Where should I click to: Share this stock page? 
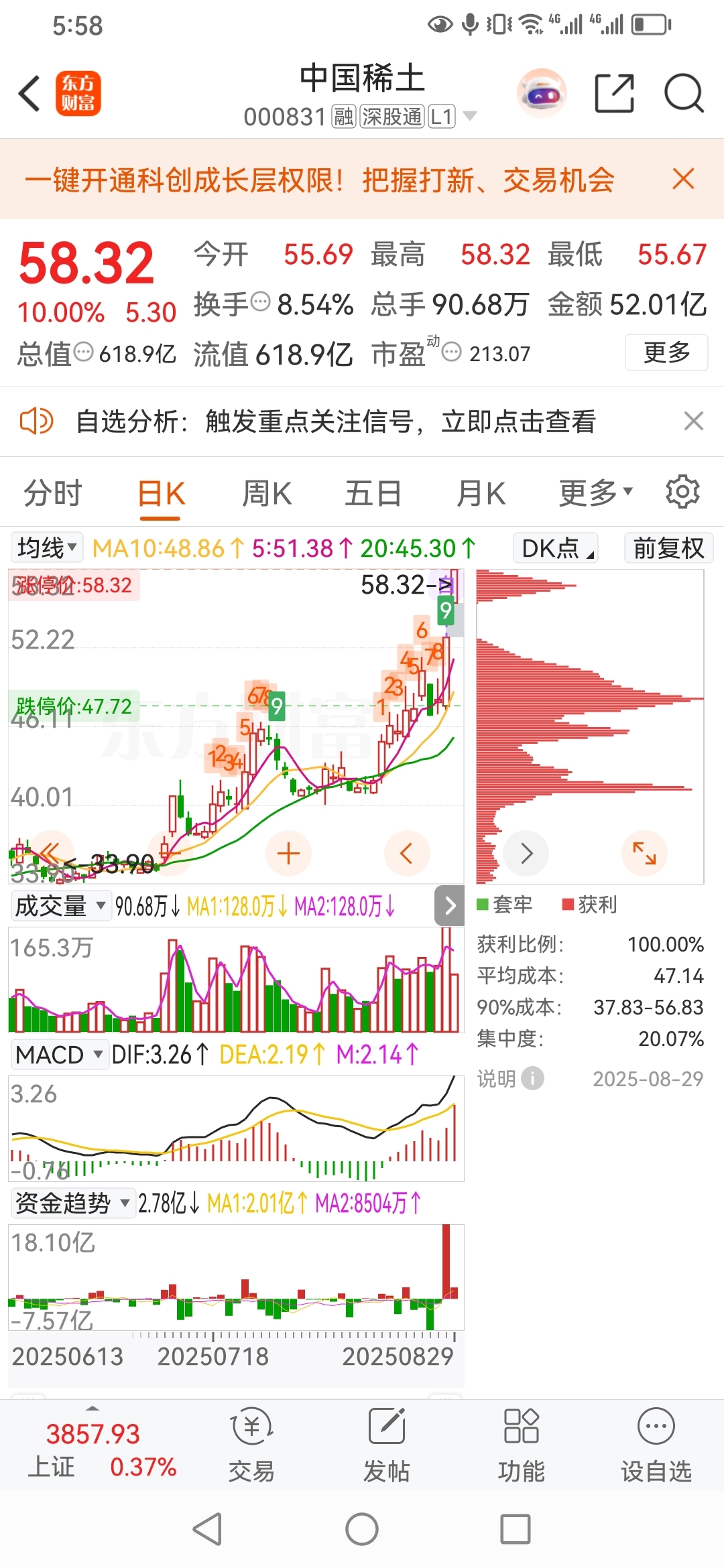pyautogui.click(x=614, y=93)
